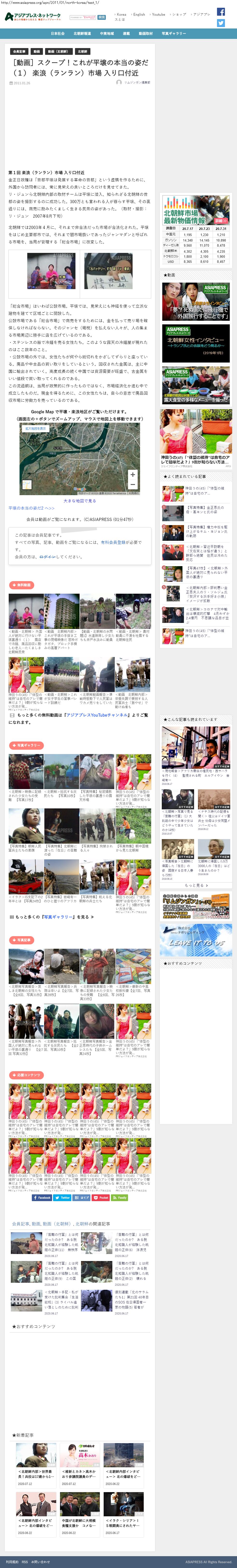
Task: Switch site language to English
Action: coord(139,14)
